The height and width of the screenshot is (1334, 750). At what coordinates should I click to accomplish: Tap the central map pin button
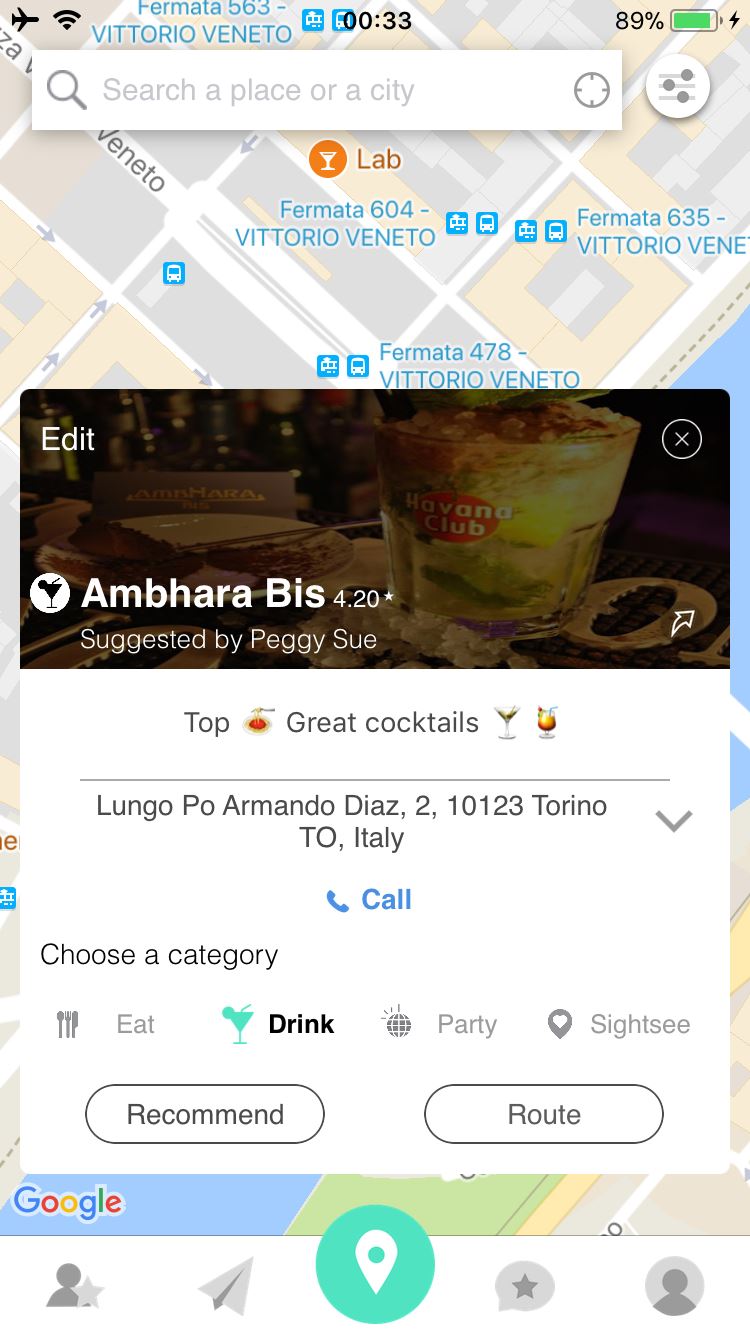coord(375,1264)
